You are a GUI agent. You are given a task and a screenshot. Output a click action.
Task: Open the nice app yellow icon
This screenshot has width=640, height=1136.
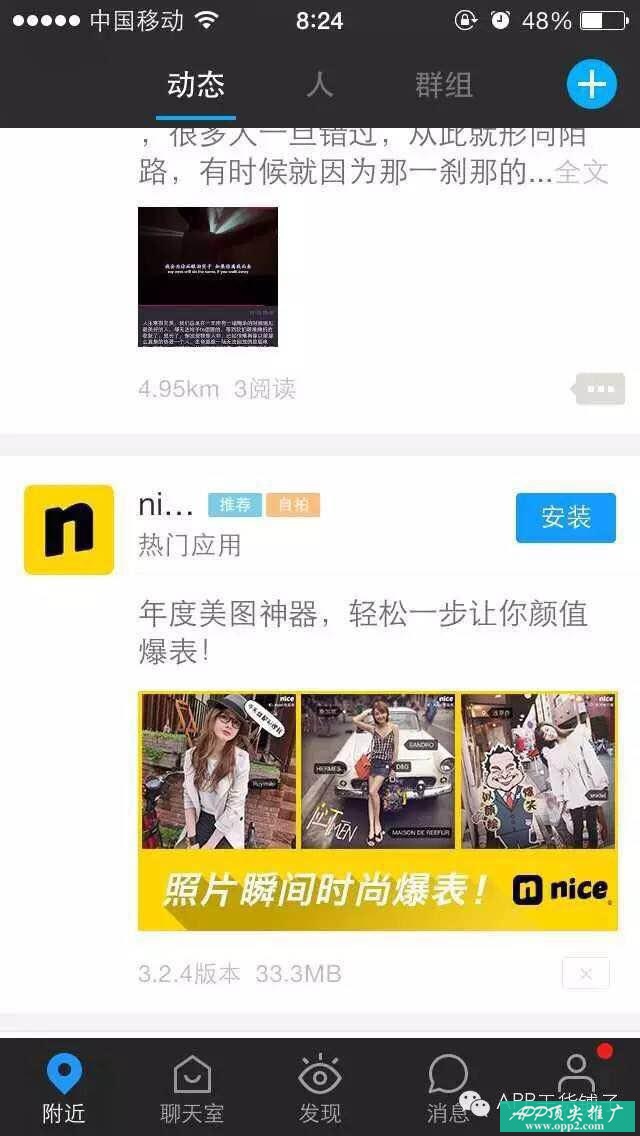pyautogui.click(x=69, y=530)
